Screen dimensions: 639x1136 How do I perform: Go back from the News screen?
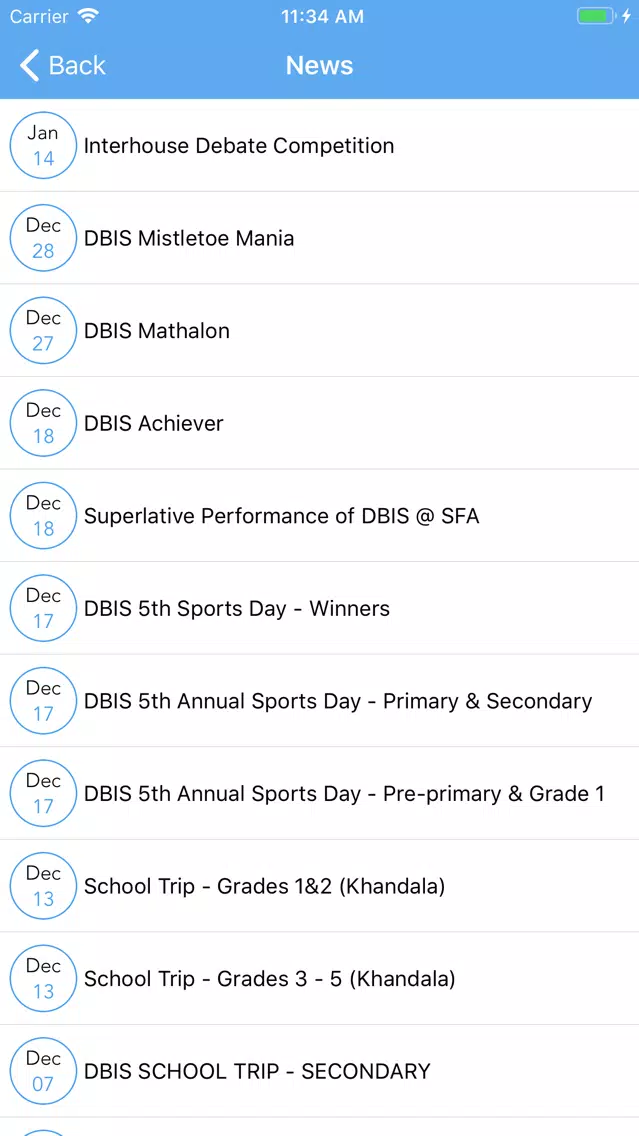(x=62, y=65)
